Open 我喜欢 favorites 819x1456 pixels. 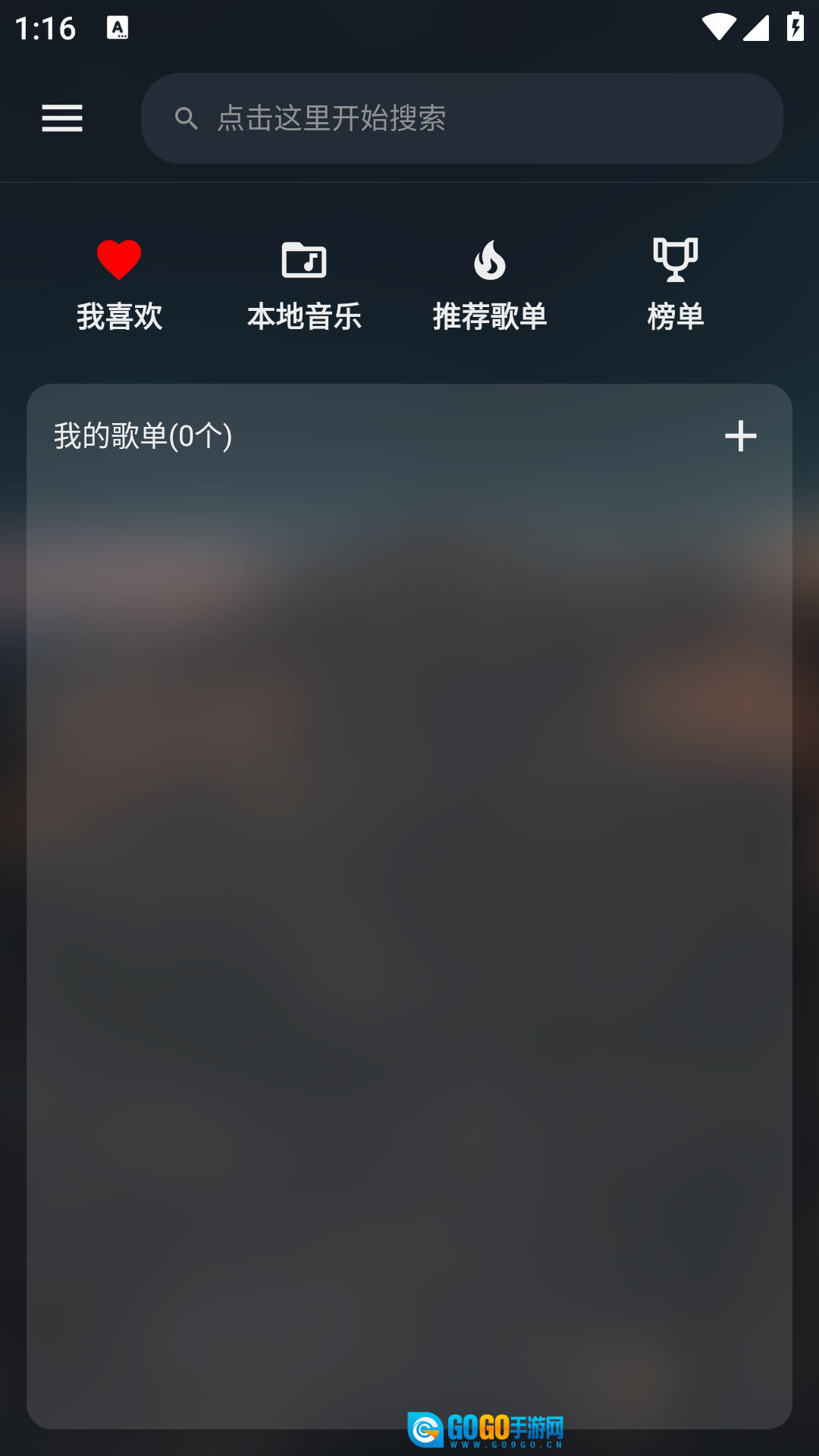click(x=119, y=285)
